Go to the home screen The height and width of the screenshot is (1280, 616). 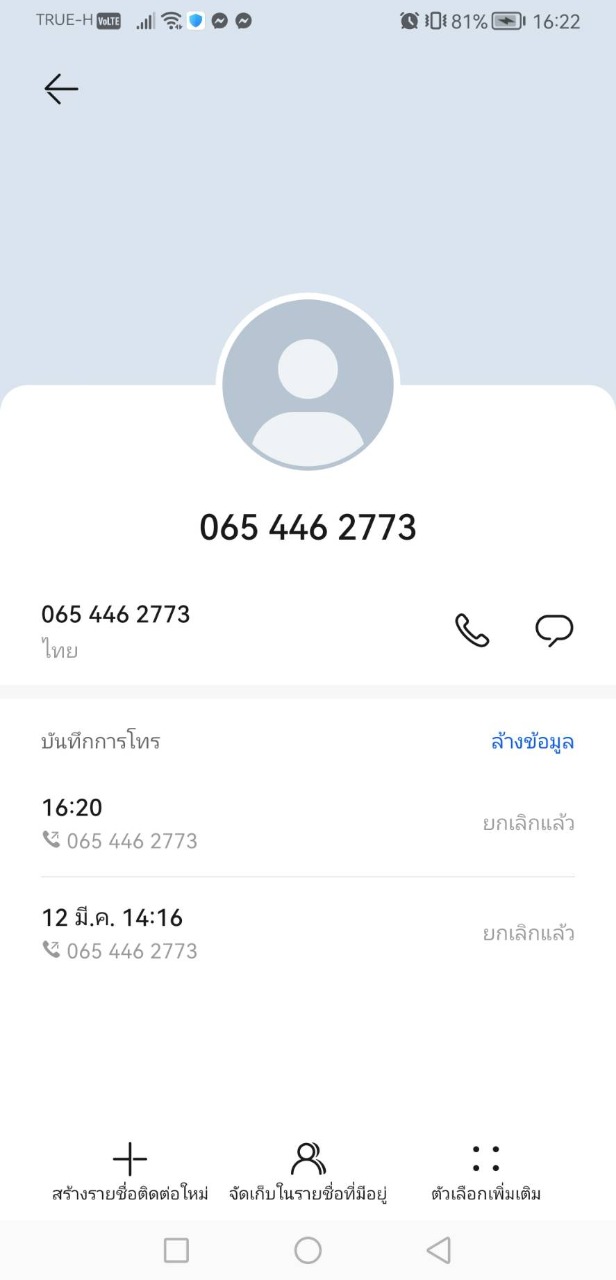pyautogui.click(x=308, y=1250)
